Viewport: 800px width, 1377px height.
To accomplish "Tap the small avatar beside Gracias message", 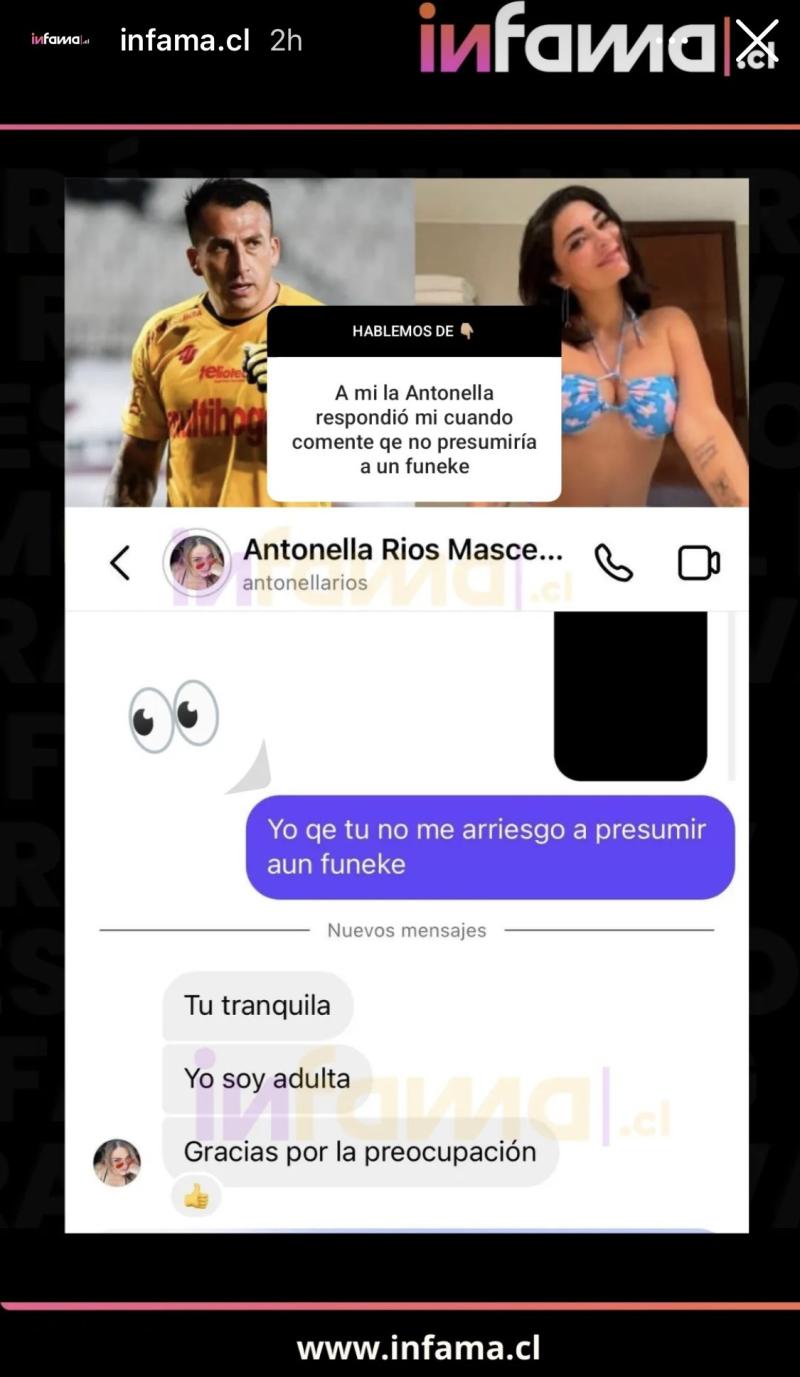I will coord(117,1162).
